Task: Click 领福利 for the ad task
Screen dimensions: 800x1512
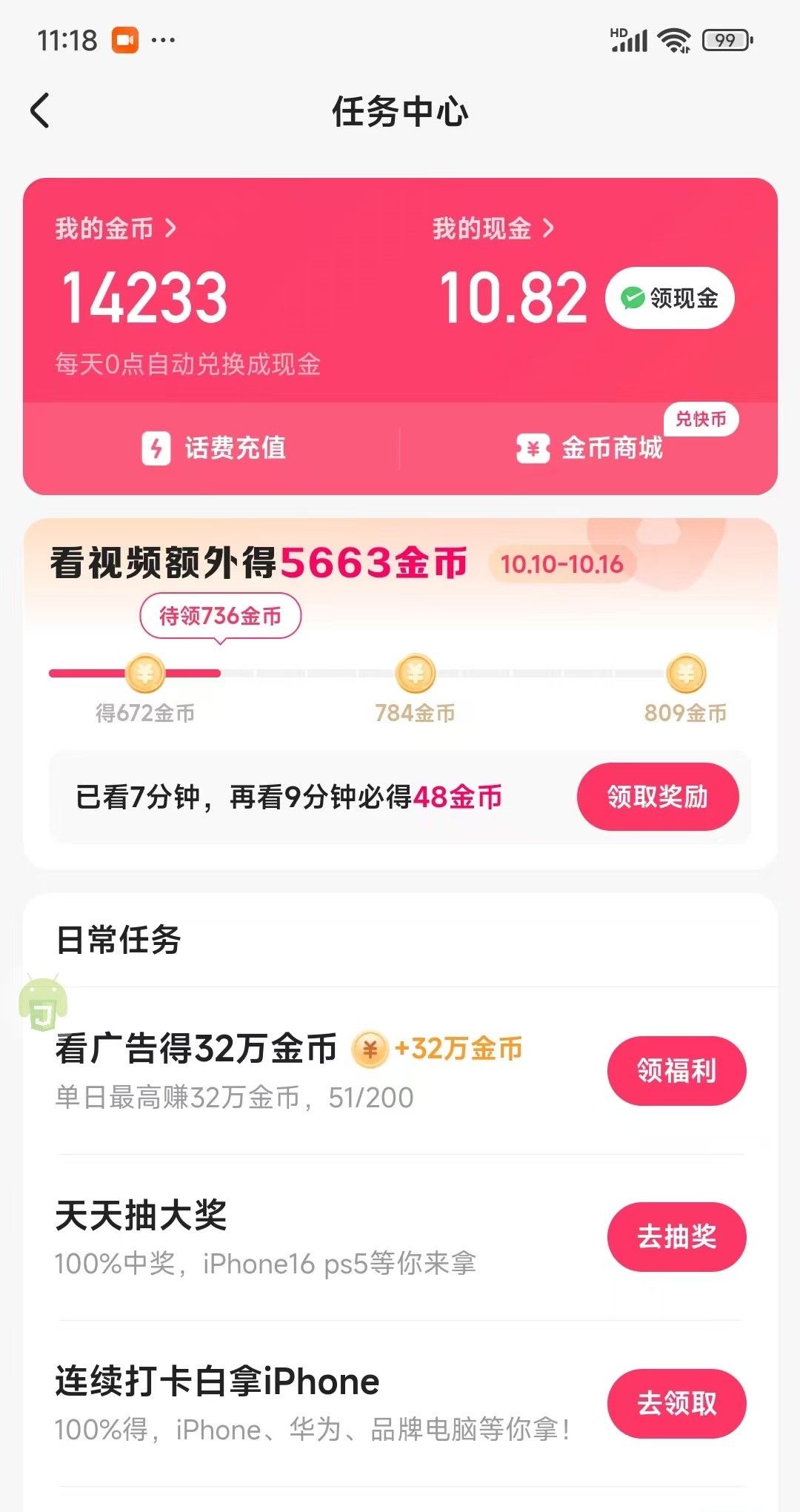Action: 675,1070
